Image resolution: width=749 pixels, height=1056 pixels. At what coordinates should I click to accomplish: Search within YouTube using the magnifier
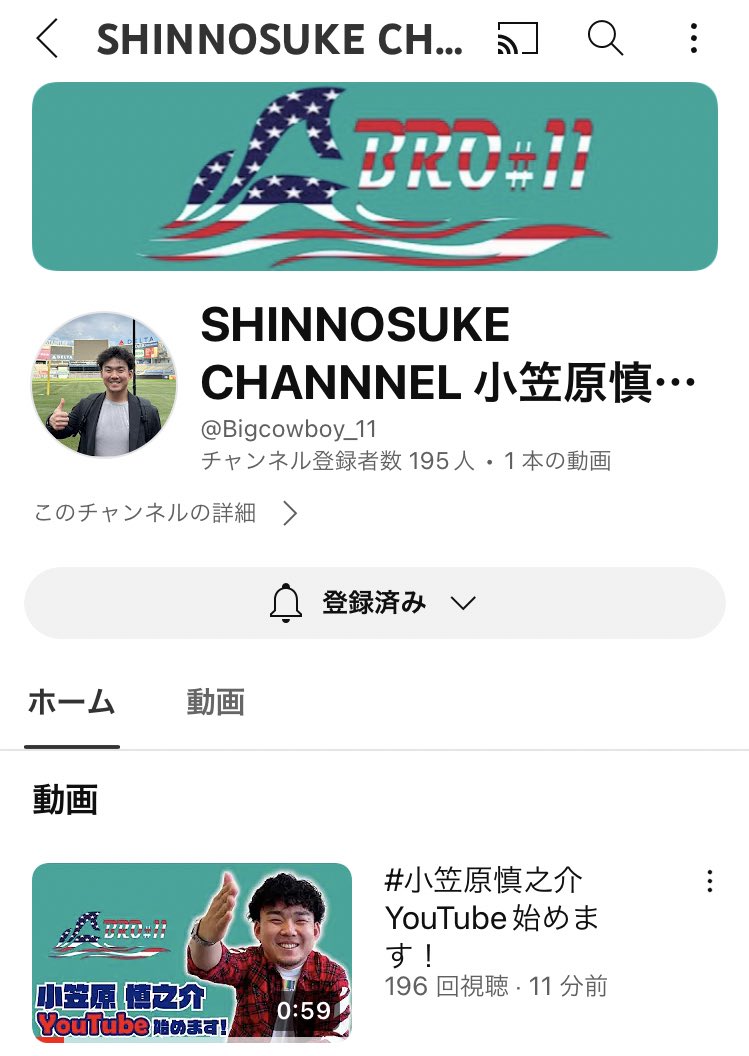coord(605,39)
